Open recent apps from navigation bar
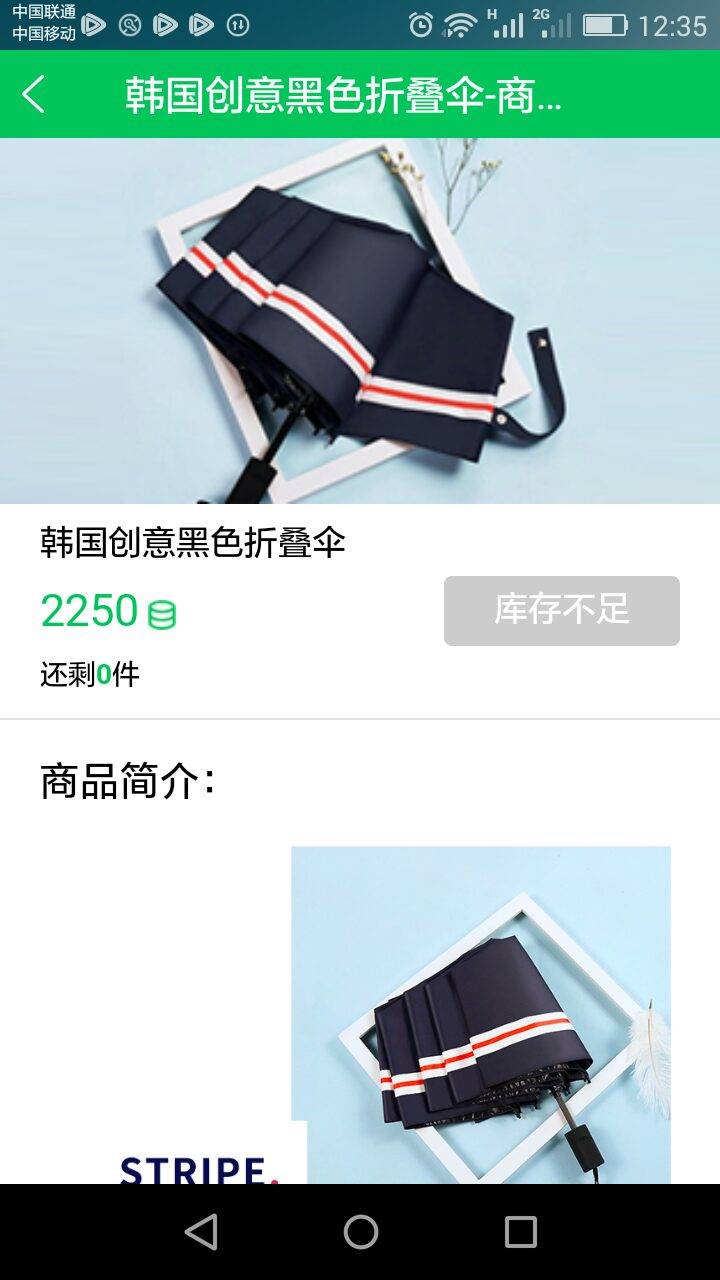The width and height of the screenshot is (720, 1280). 520,1232
